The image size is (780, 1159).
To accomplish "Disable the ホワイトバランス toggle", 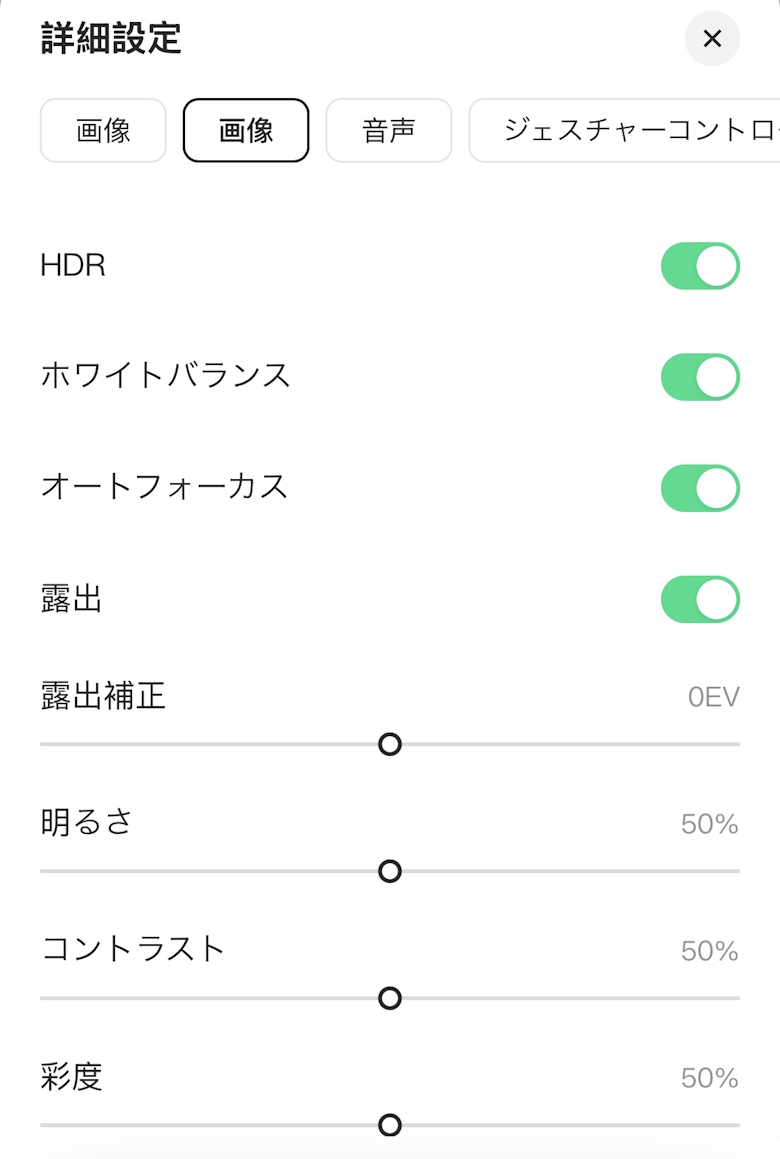I will pos(700,377).
